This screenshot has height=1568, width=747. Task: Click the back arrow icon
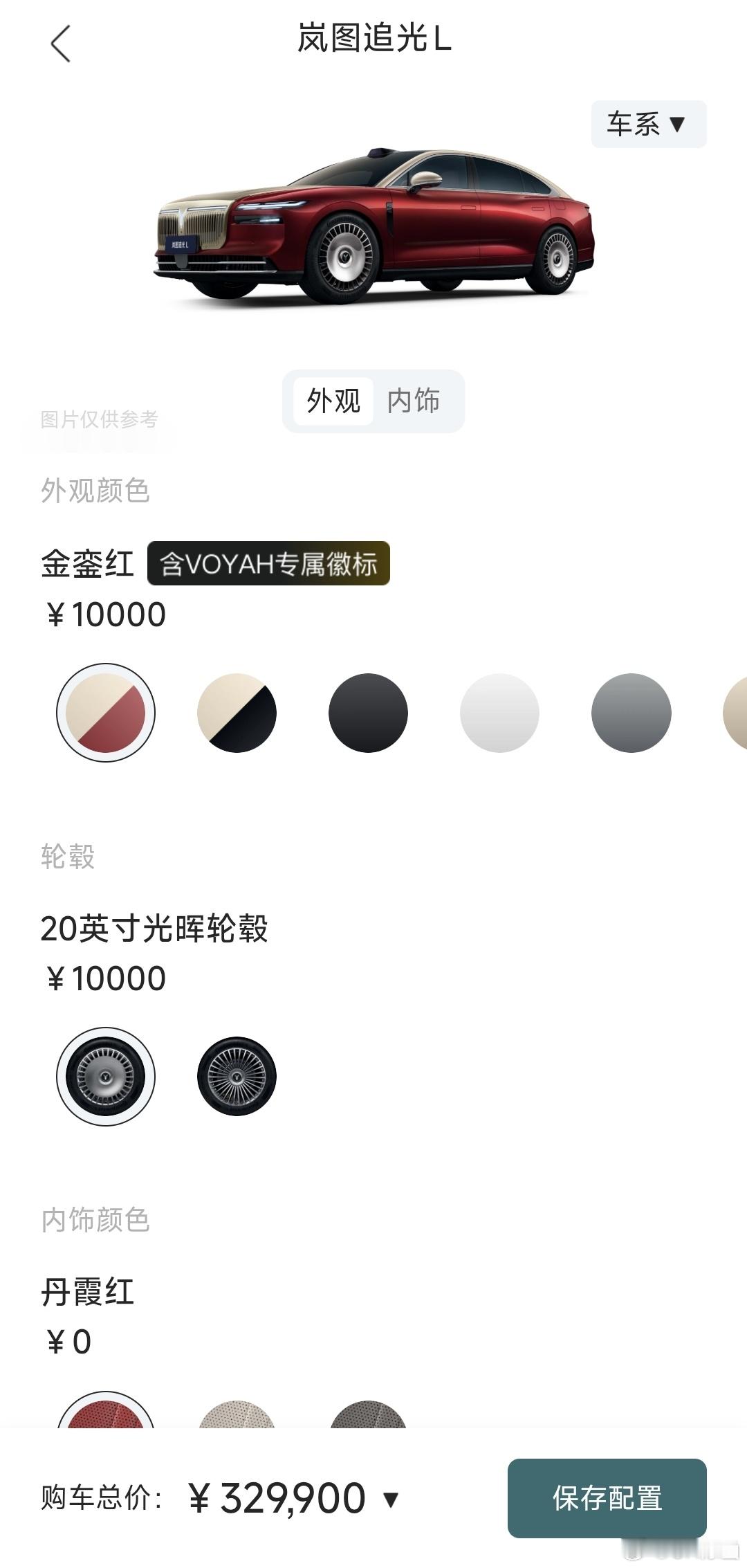tap(61, 44)
